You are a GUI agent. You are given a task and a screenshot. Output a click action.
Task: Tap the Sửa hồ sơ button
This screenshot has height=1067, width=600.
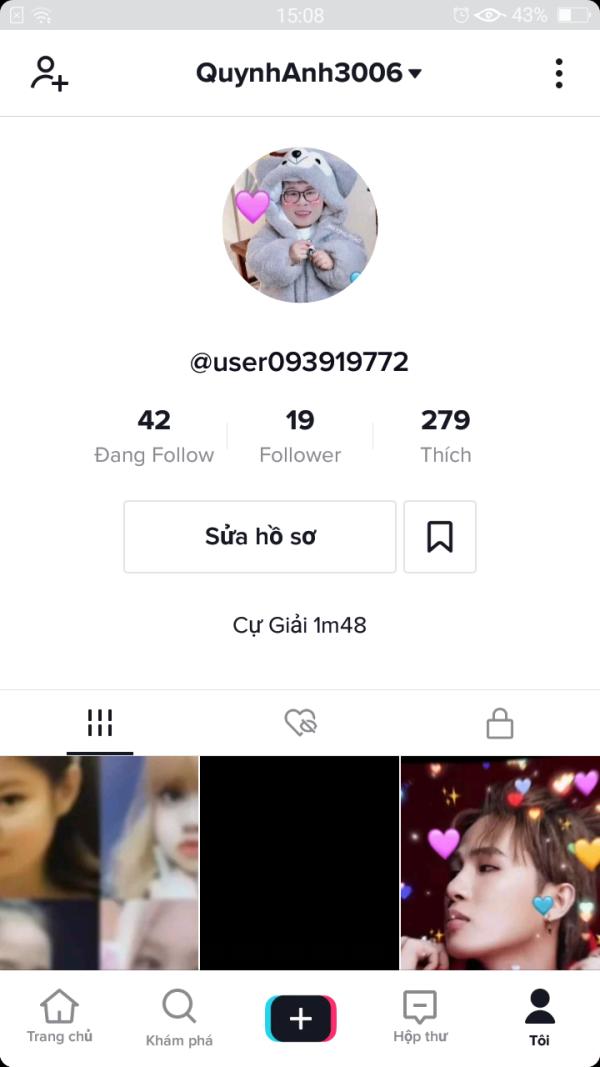coord(260,537)
